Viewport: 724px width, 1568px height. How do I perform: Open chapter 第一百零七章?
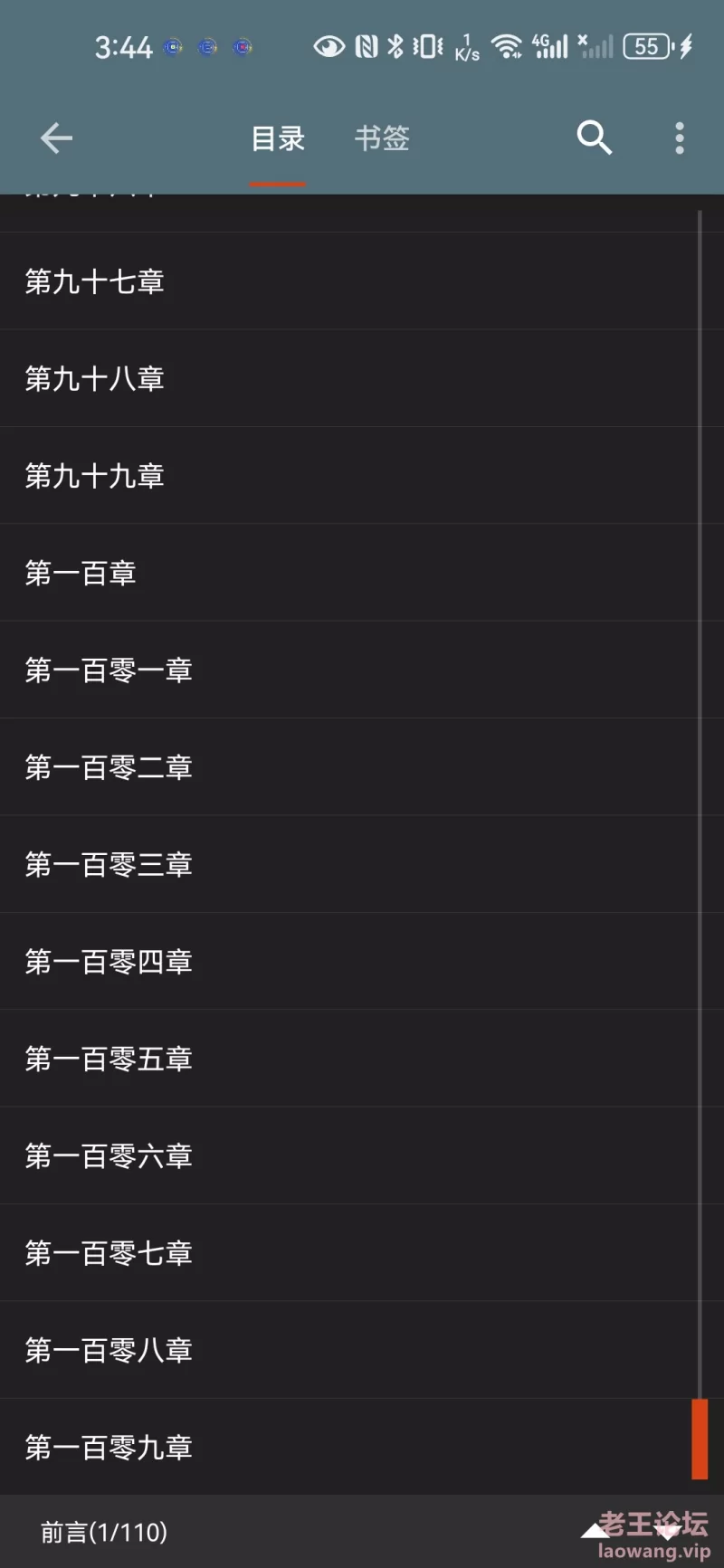tap(362, 1253)
